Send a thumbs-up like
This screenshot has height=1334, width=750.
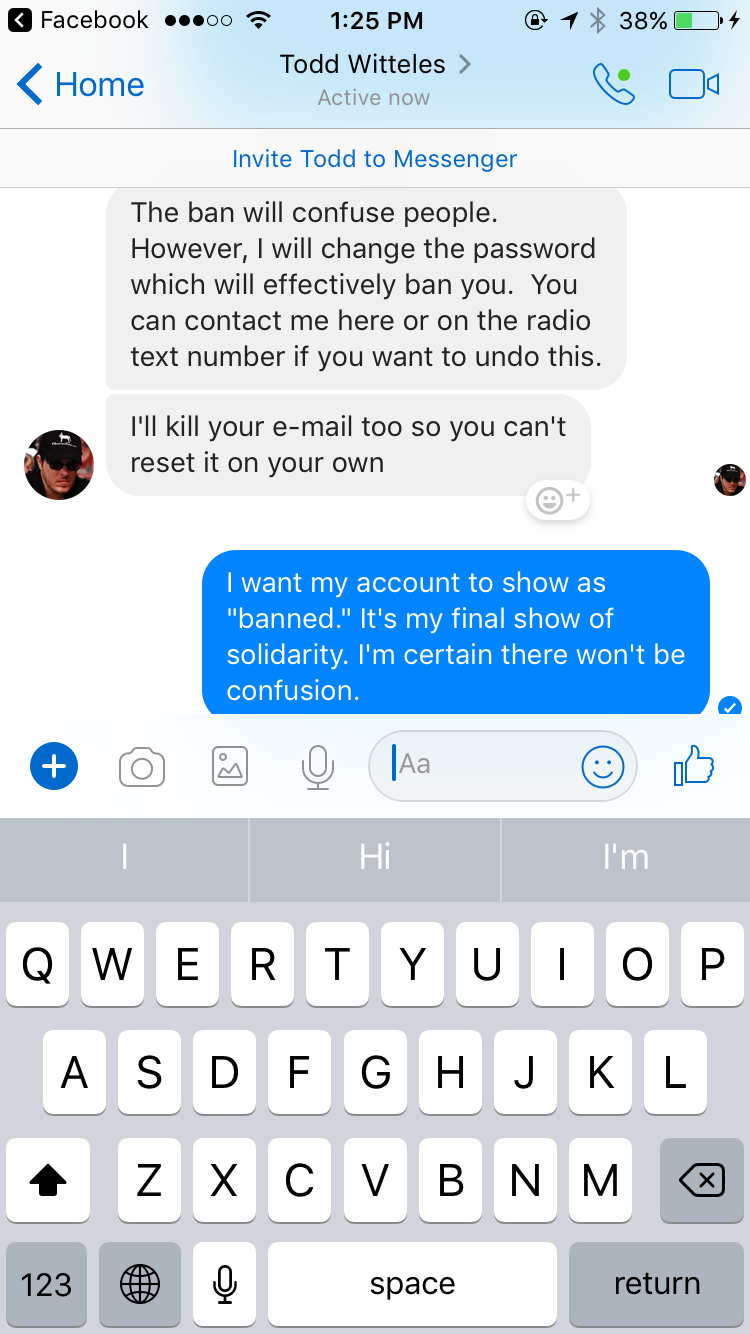[x=694, y=767]
